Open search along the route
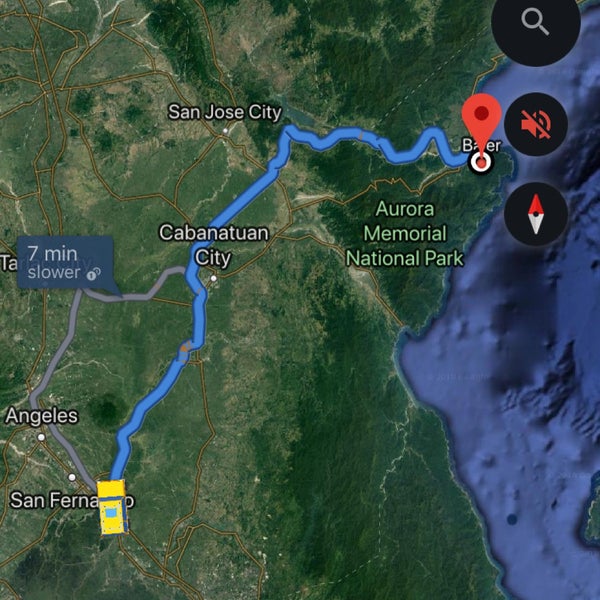 pyautogui.click(x=536, y=24)
